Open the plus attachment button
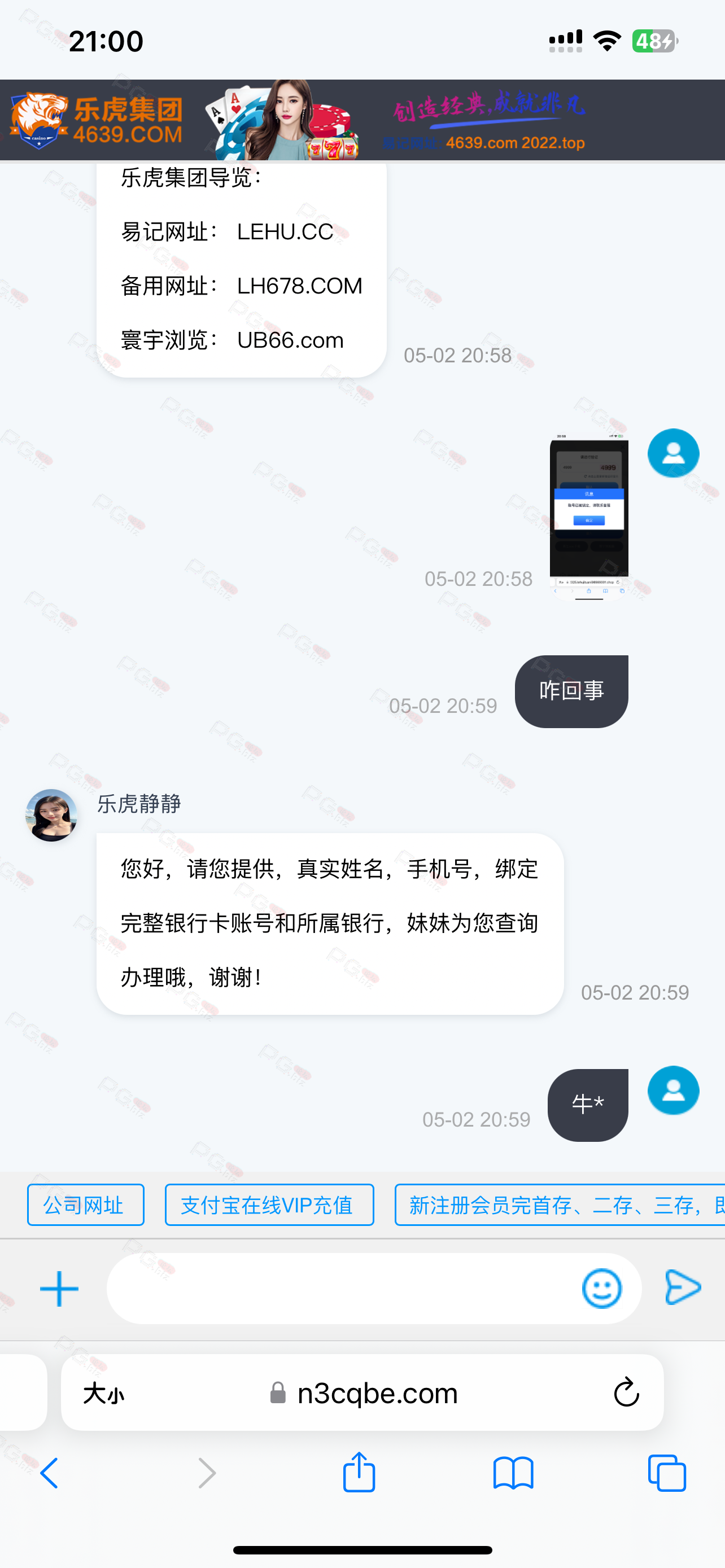This screenshot has width=725, height=1568. coord(59,1289)
